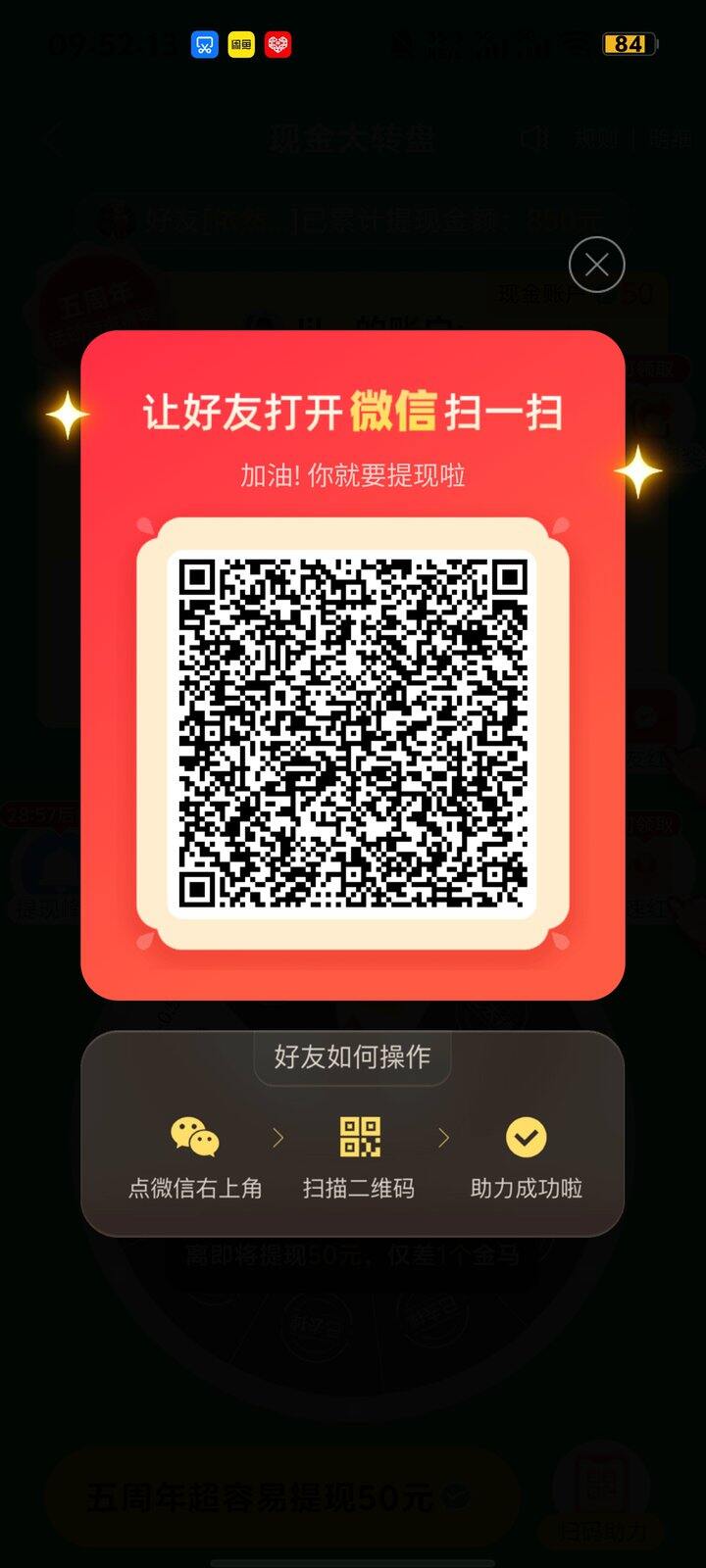Tap the progress banner 仅差1个金马

pos(352,1256)
